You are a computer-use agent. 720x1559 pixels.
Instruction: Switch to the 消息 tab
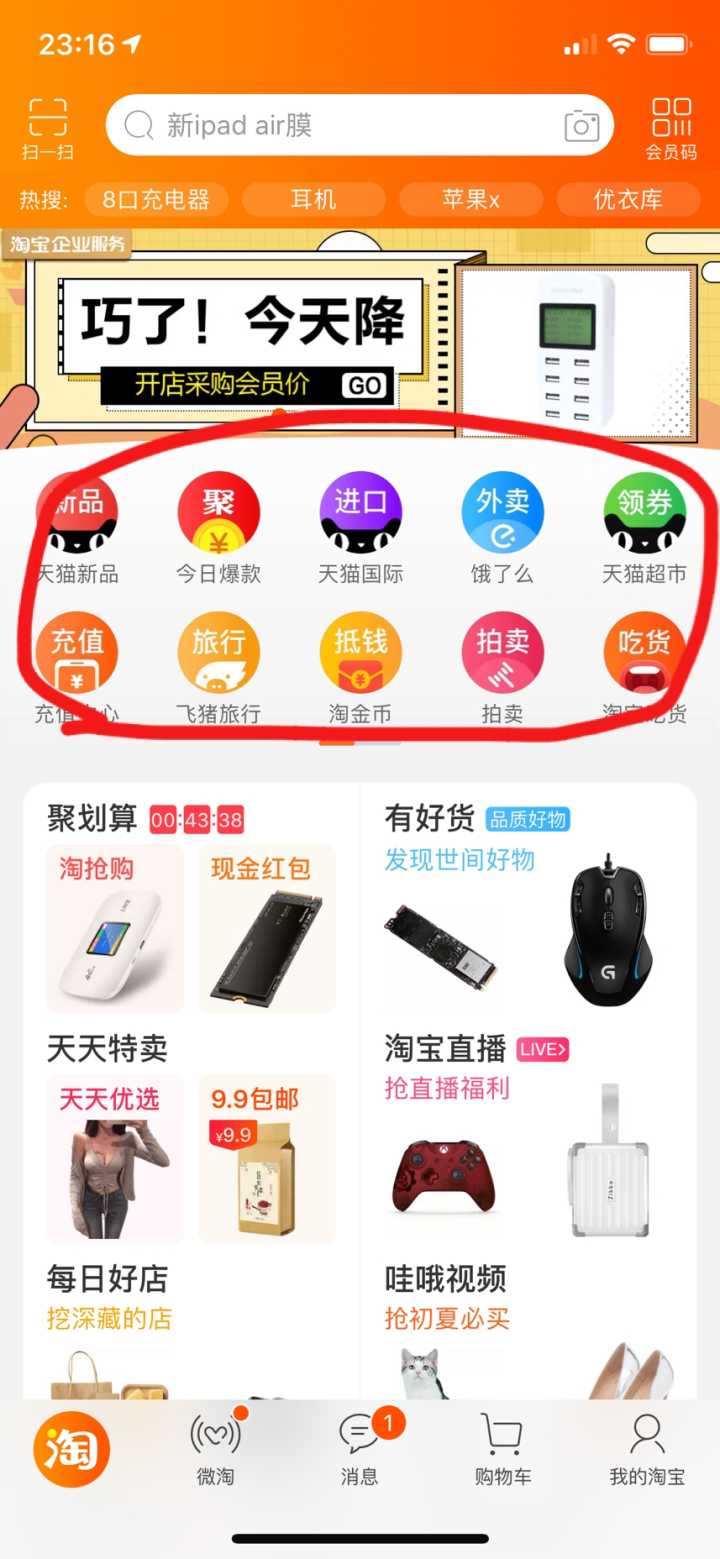click(359, 1447)
